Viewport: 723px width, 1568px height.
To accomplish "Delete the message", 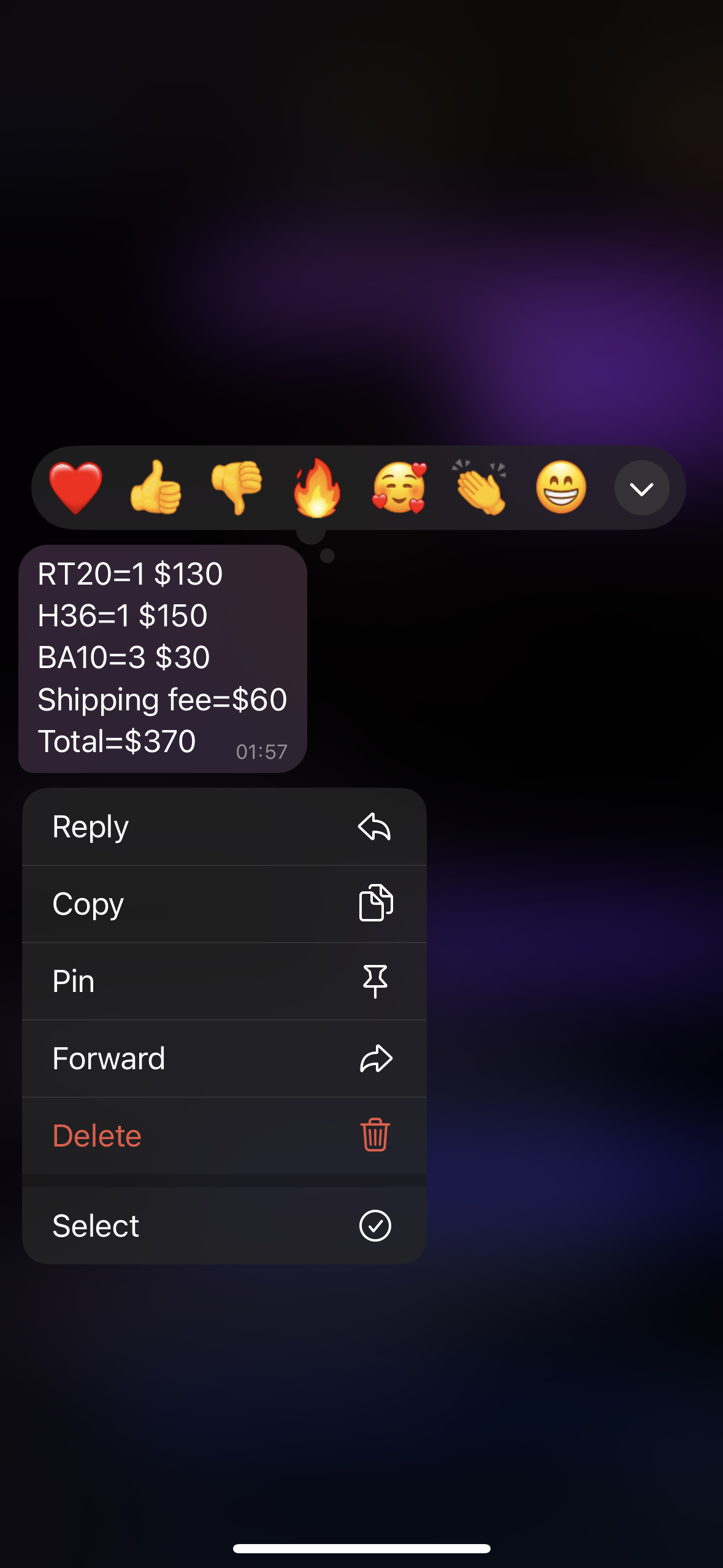I will point(224,1136).
